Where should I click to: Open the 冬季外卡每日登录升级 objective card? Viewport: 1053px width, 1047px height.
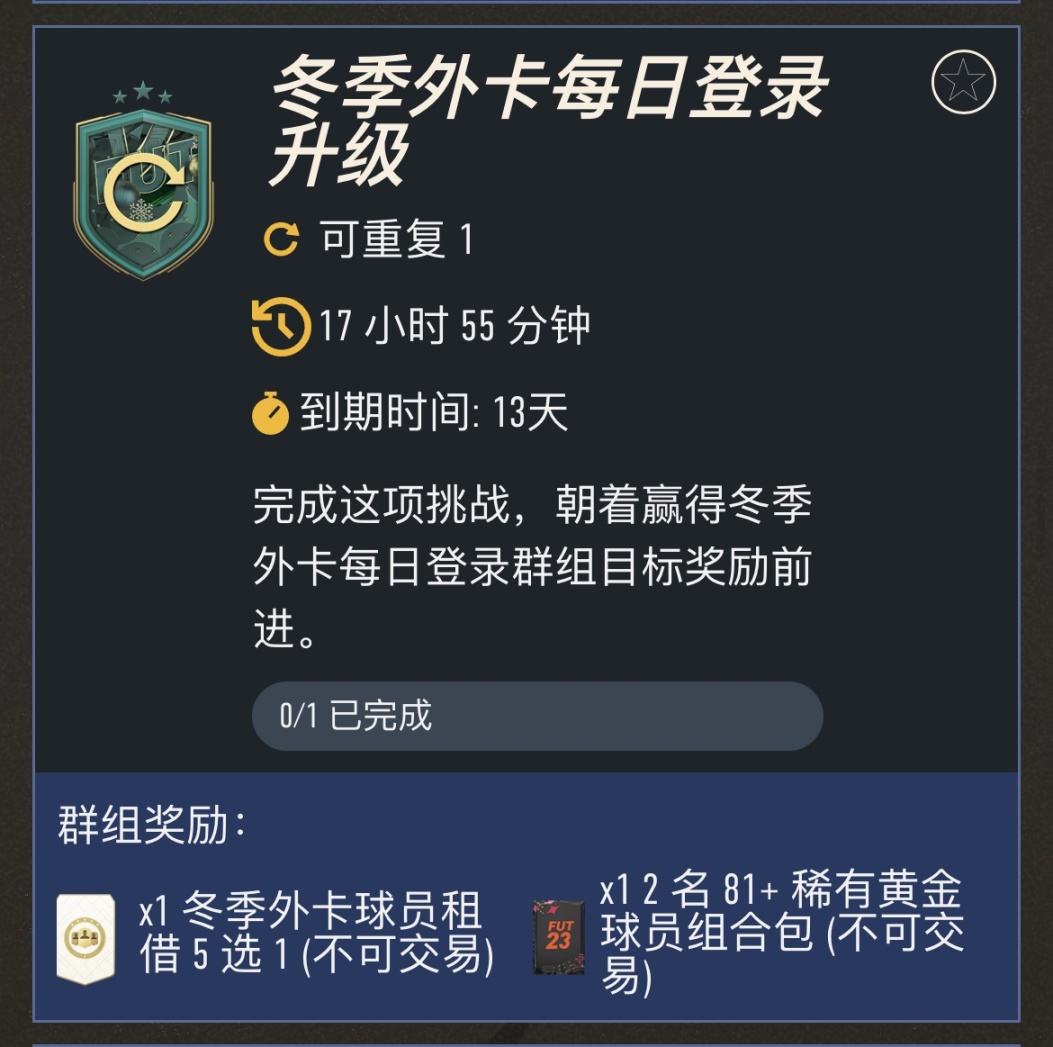[548, 120]
